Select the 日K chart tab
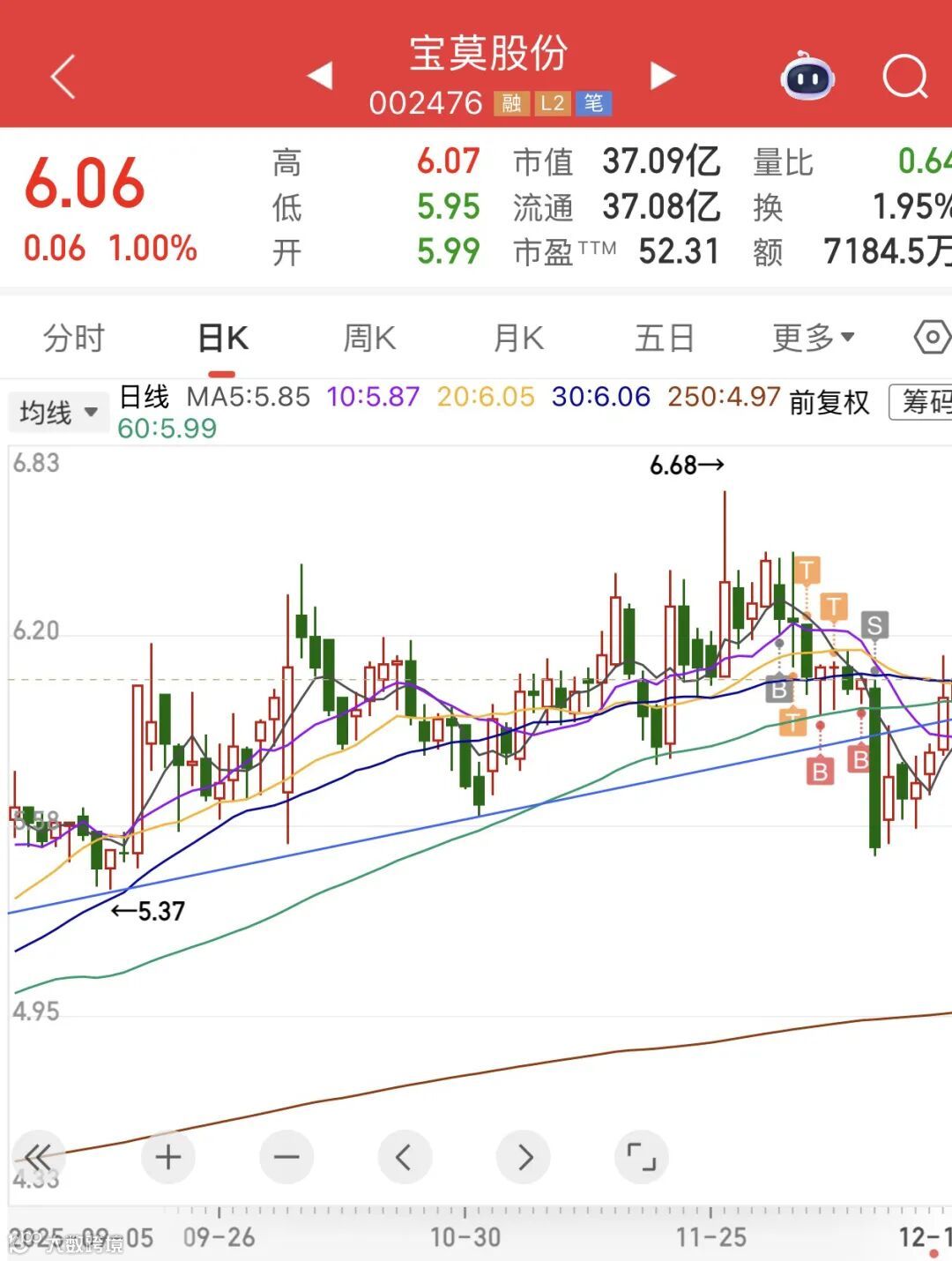 tap(223, 339)
